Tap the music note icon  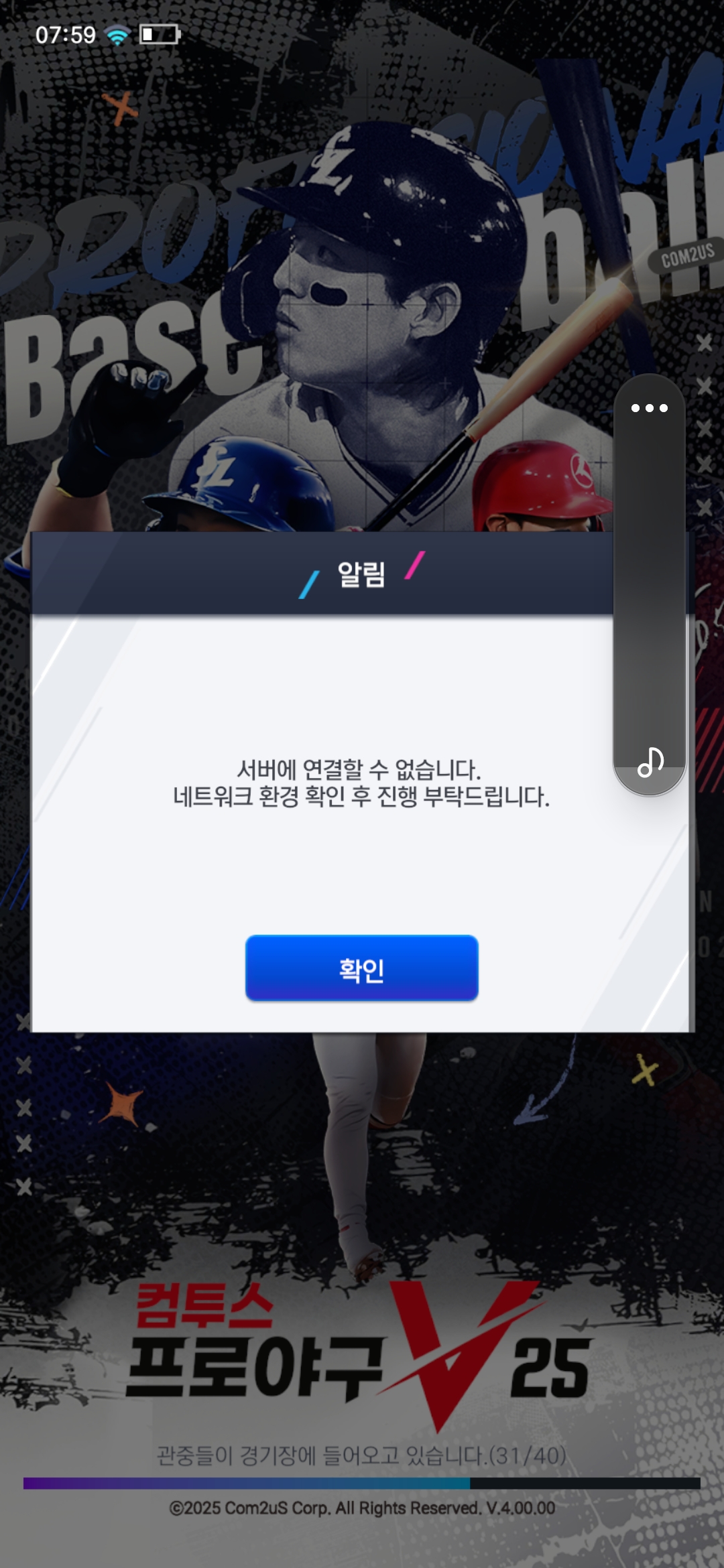coord(650,763)
